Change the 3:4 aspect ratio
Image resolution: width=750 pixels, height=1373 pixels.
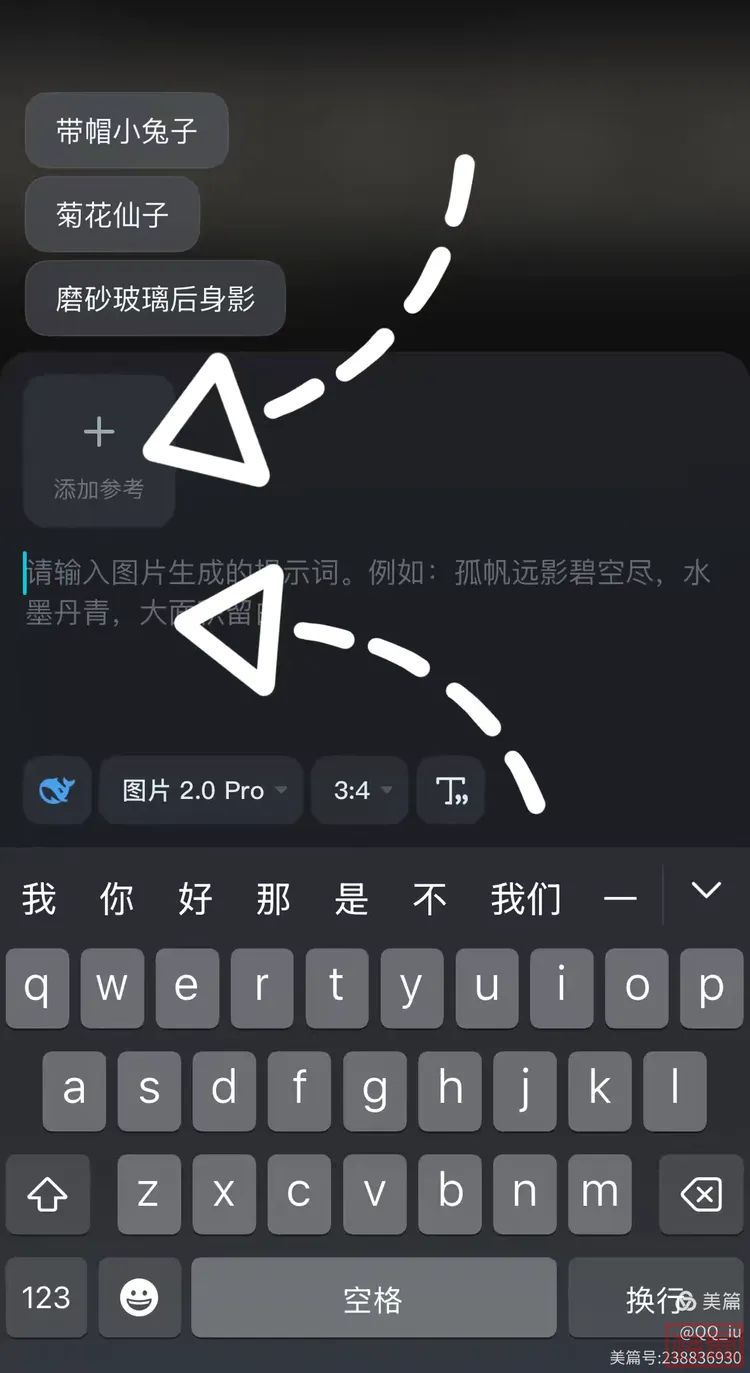click(361, 791)
